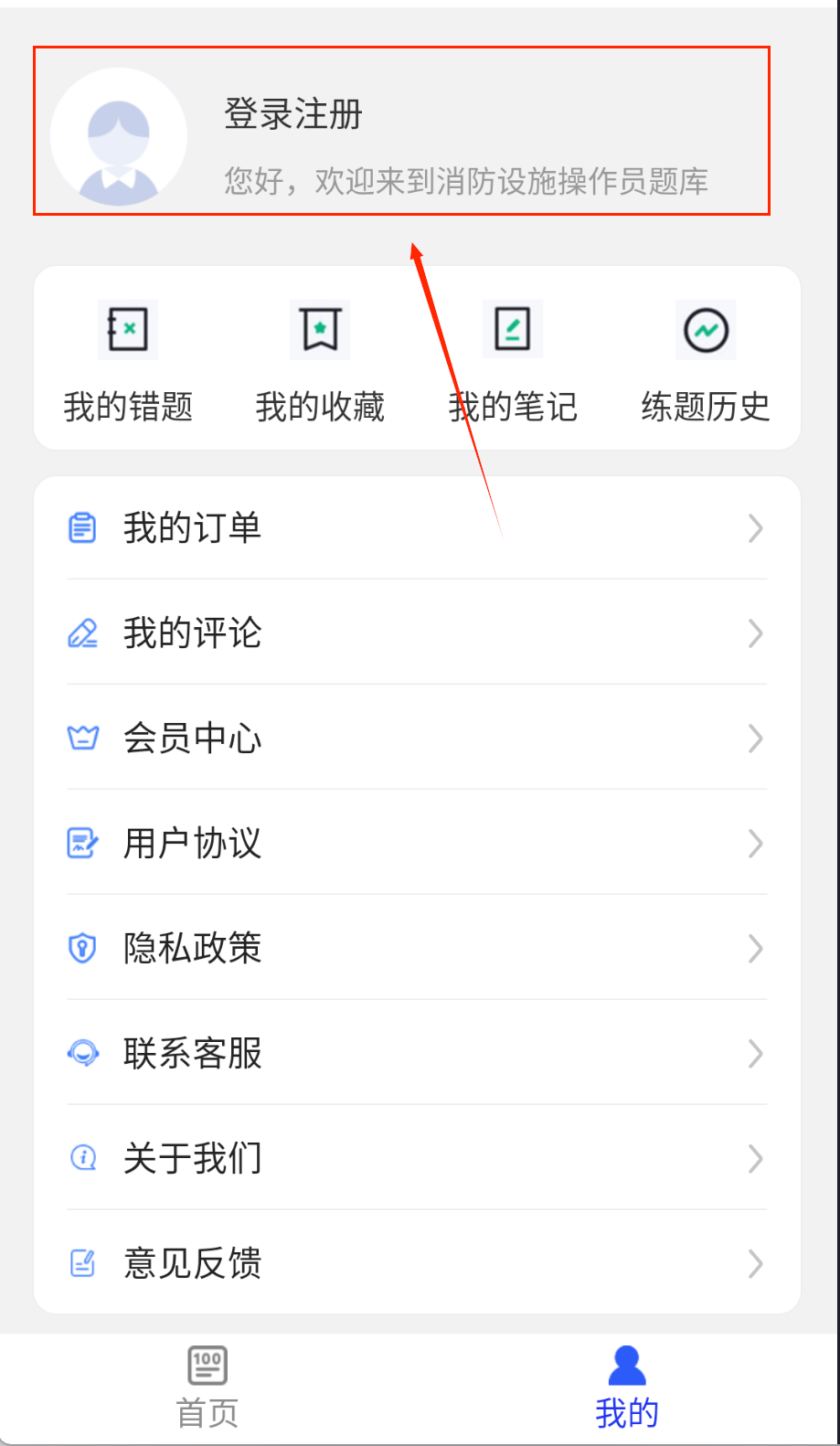
Task: Open 我的收藏
Action: (x=320, y=363)
